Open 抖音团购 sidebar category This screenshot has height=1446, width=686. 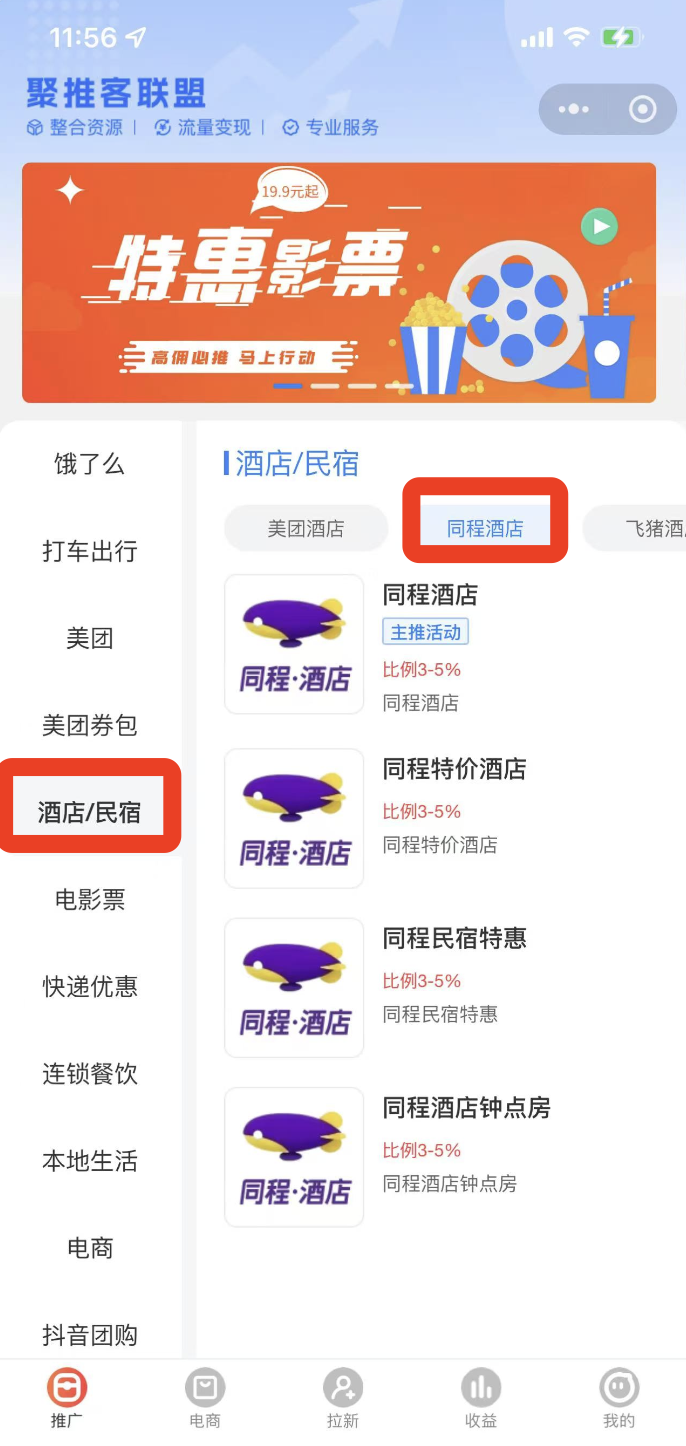(x=90, y=1334)
